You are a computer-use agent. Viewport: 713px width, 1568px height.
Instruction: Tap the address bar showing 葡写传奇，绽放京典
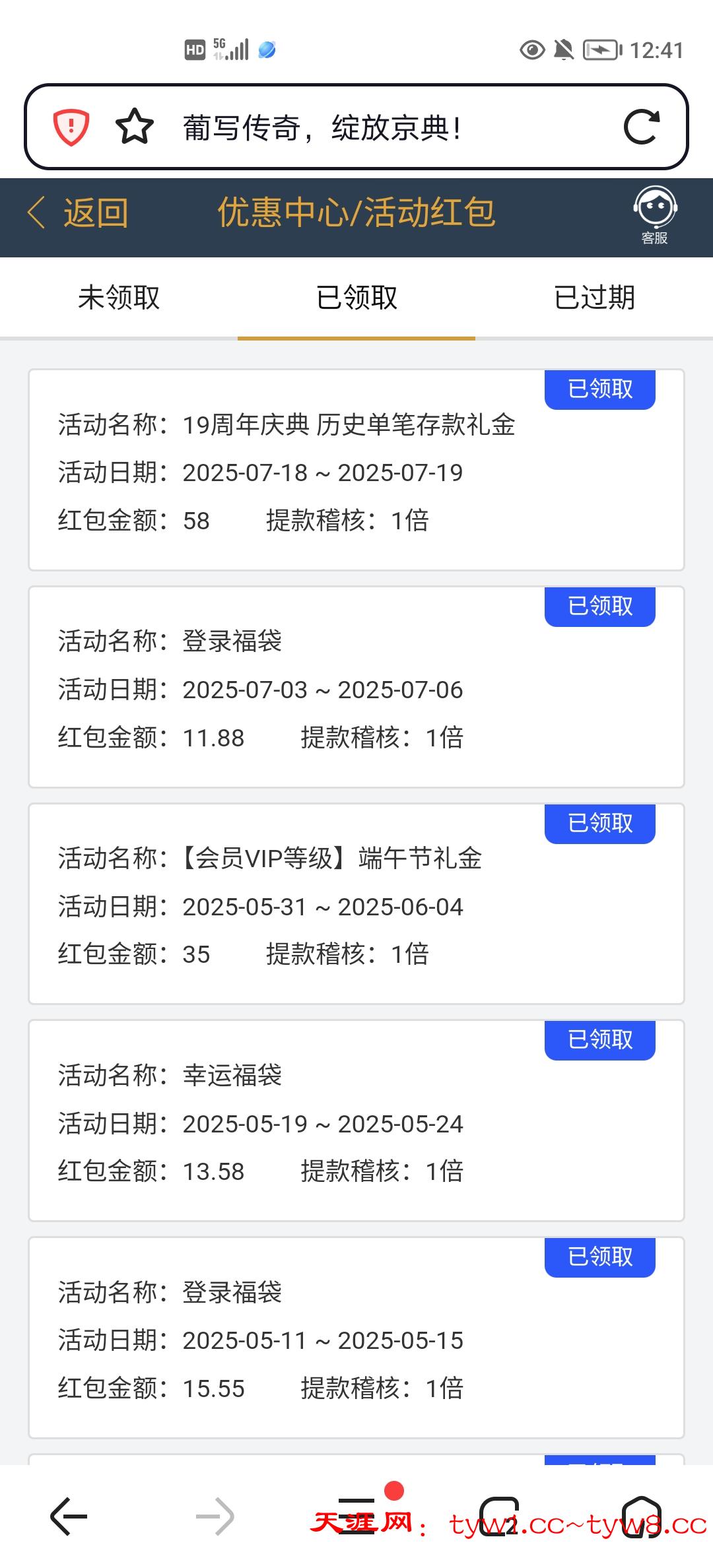click(x=356, y=126)
